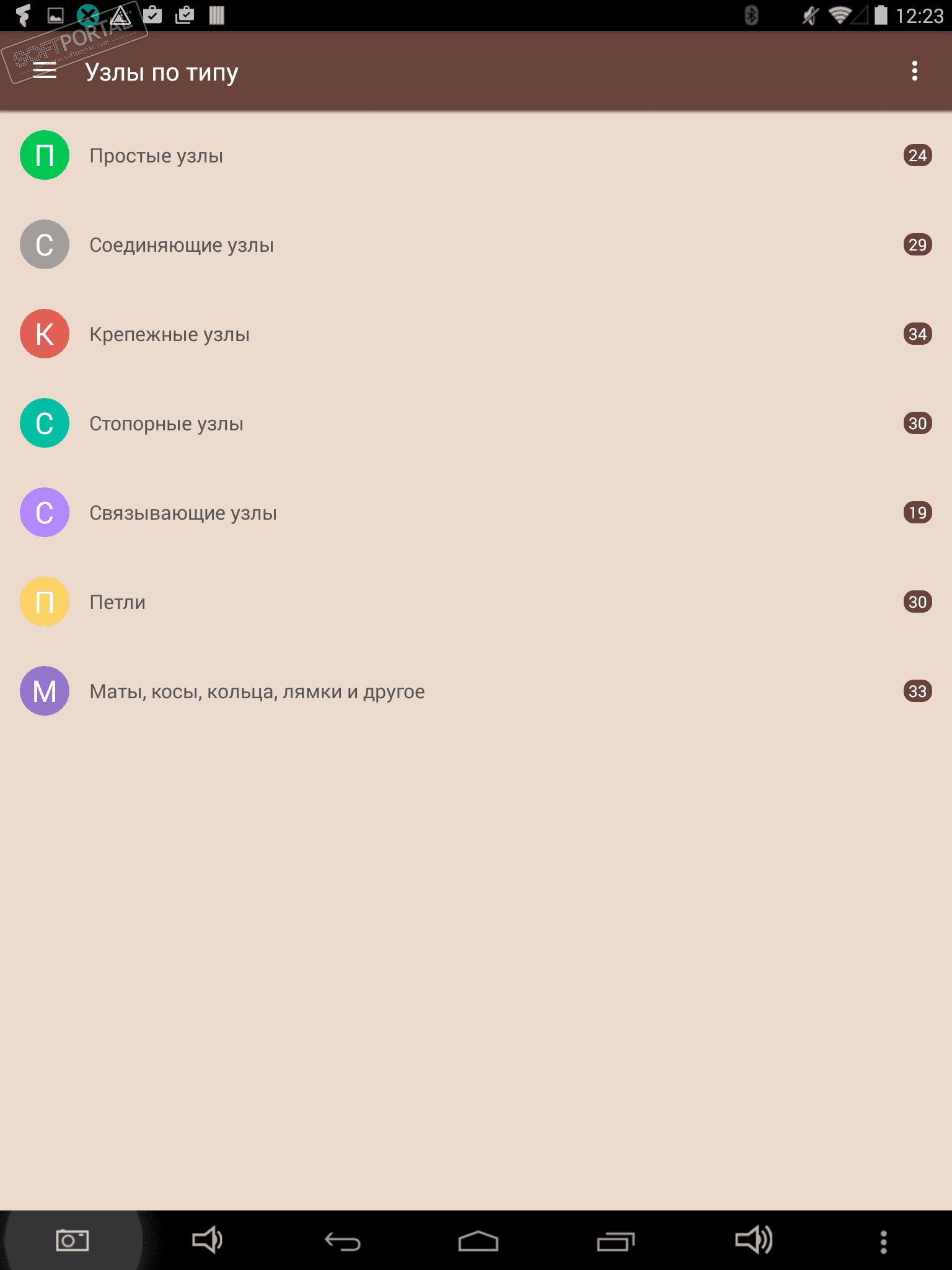
Task: Open the overflow menu in the app bar
Action: coord(914,71)
